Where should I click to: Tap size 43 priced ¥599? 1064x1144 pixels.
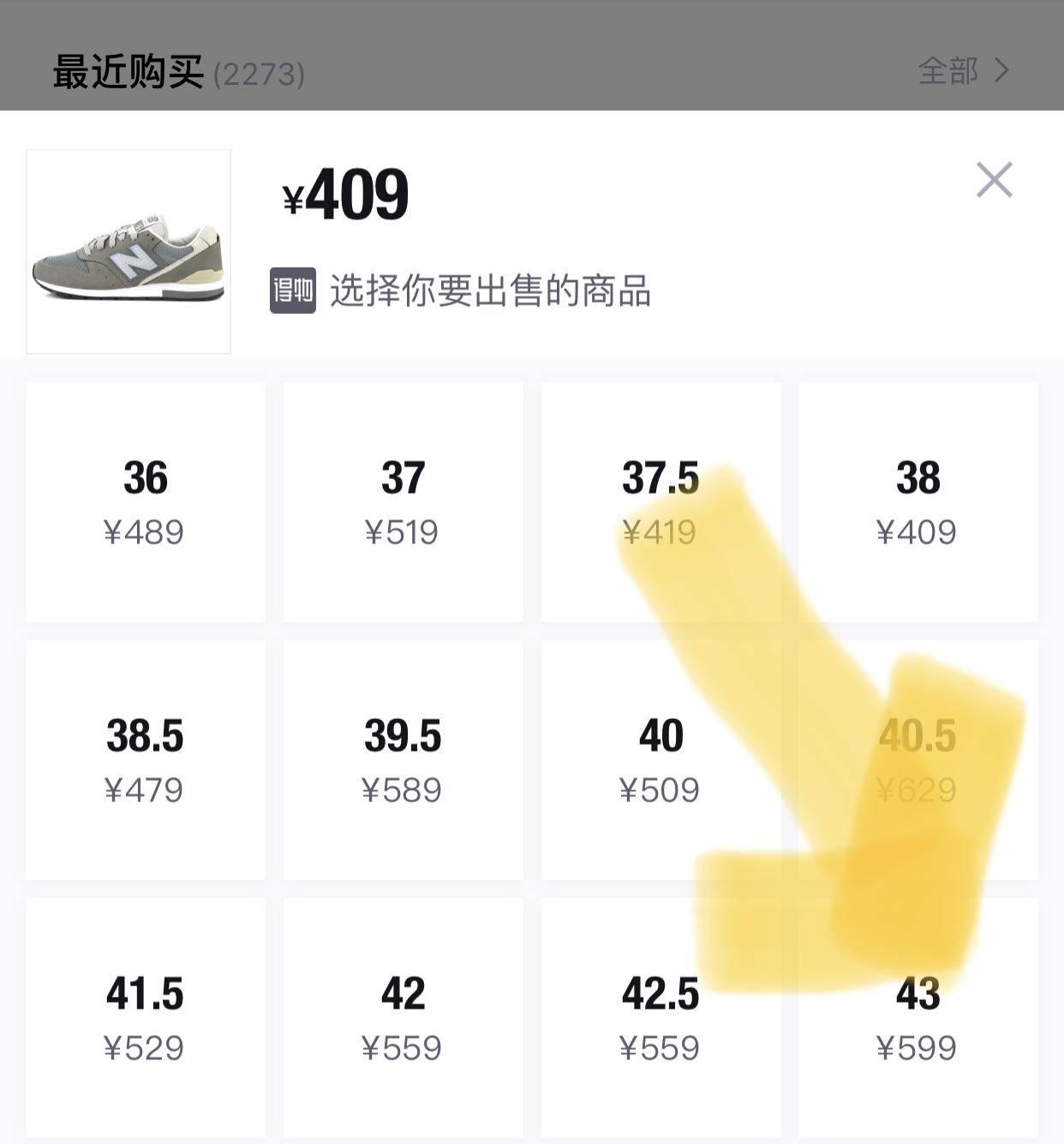pyautogui.click(x=918, y=1018)
